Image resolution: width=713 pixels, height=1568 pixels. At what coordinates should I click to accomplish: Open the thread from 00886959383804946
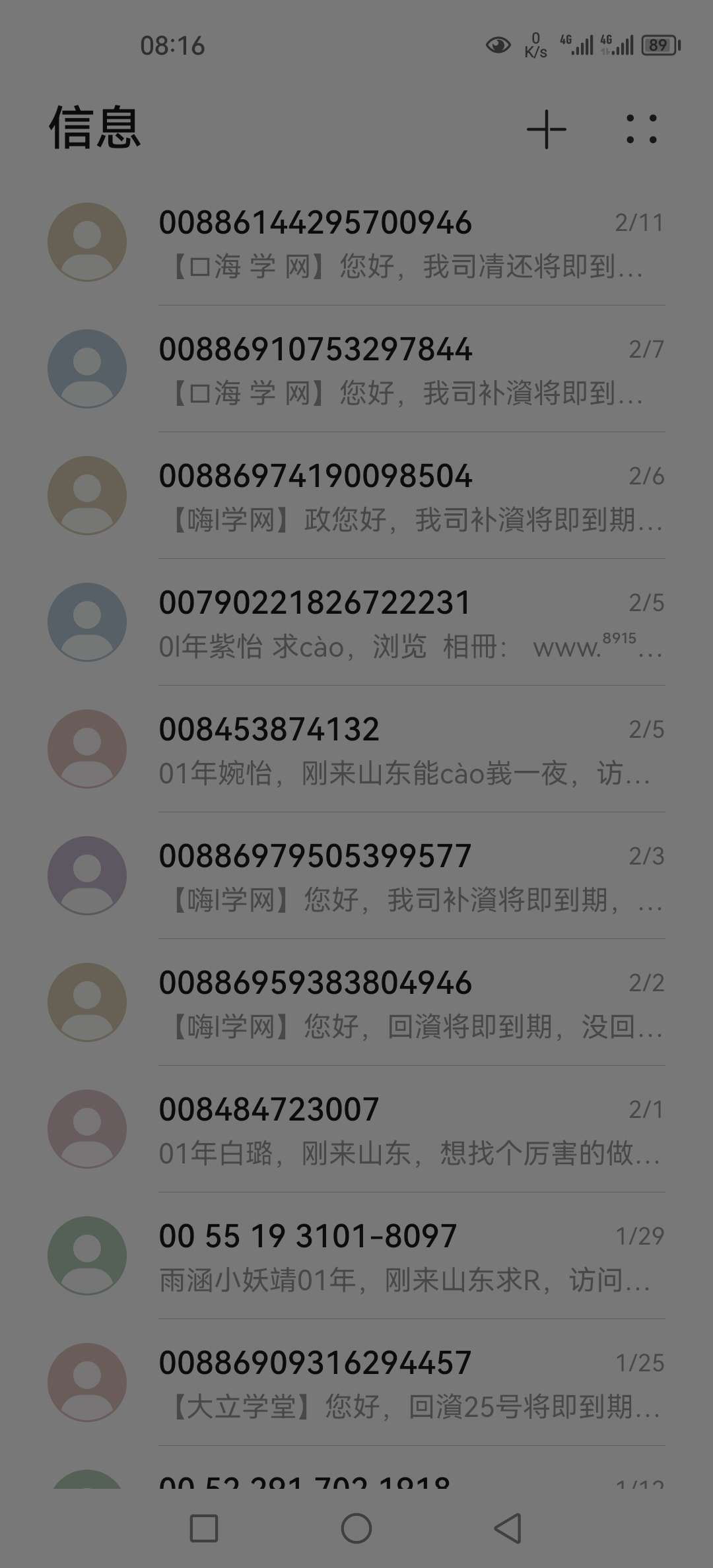409,1003
